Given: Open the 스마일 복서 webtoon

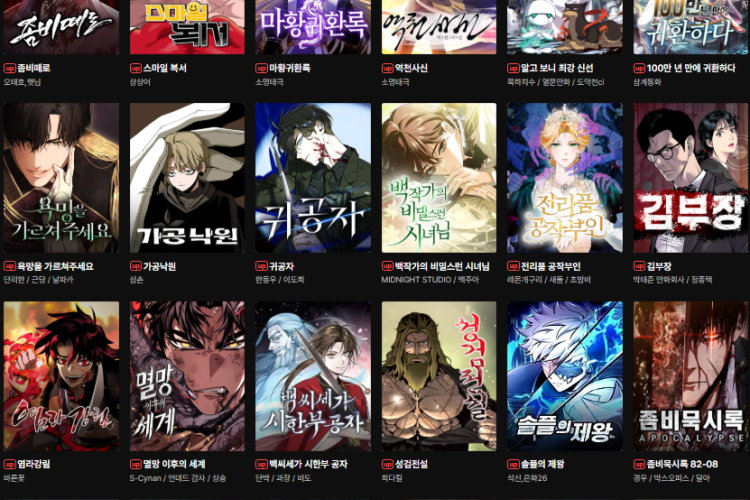Looking at the screenshot, I should tap(187, 27).
